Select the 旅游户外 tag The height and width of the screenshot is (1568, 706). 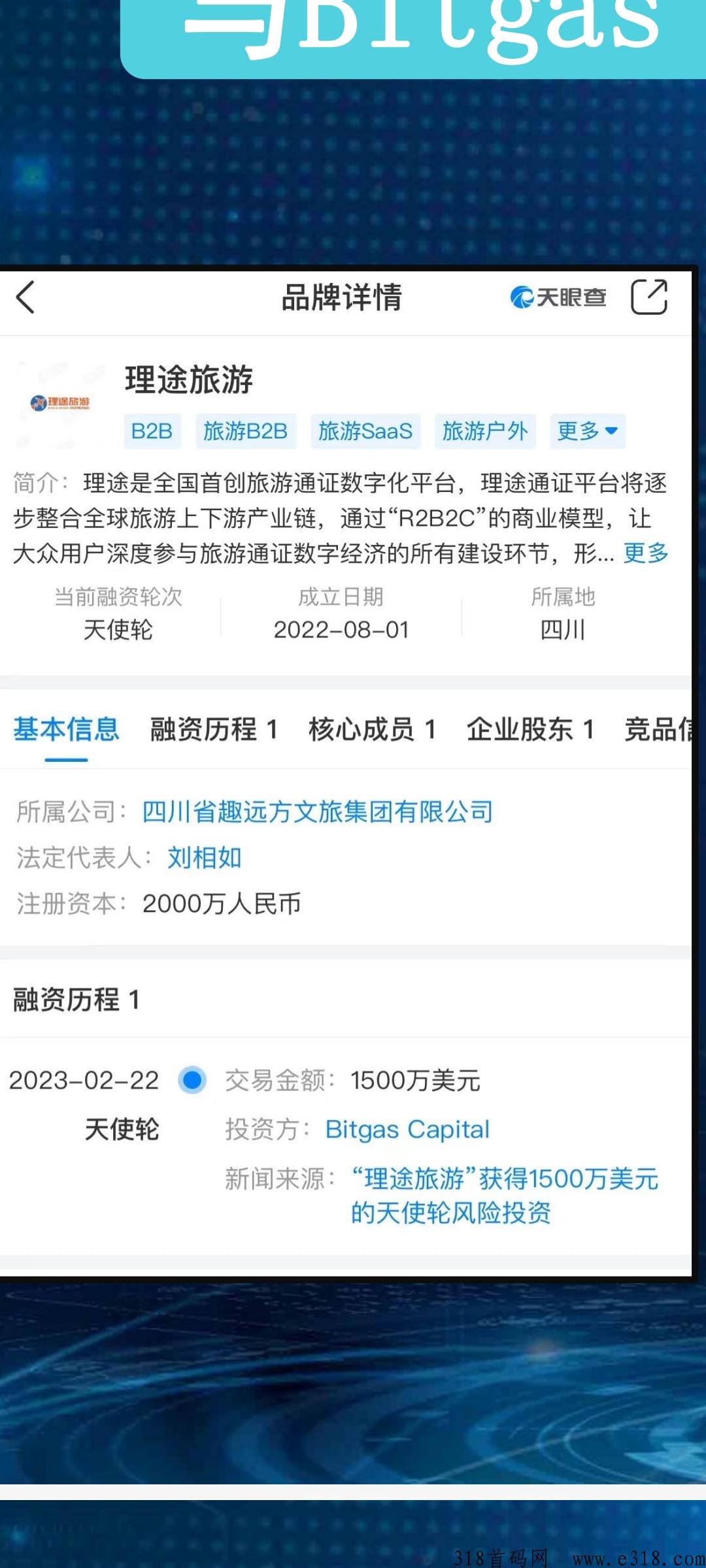pos(486,431)
